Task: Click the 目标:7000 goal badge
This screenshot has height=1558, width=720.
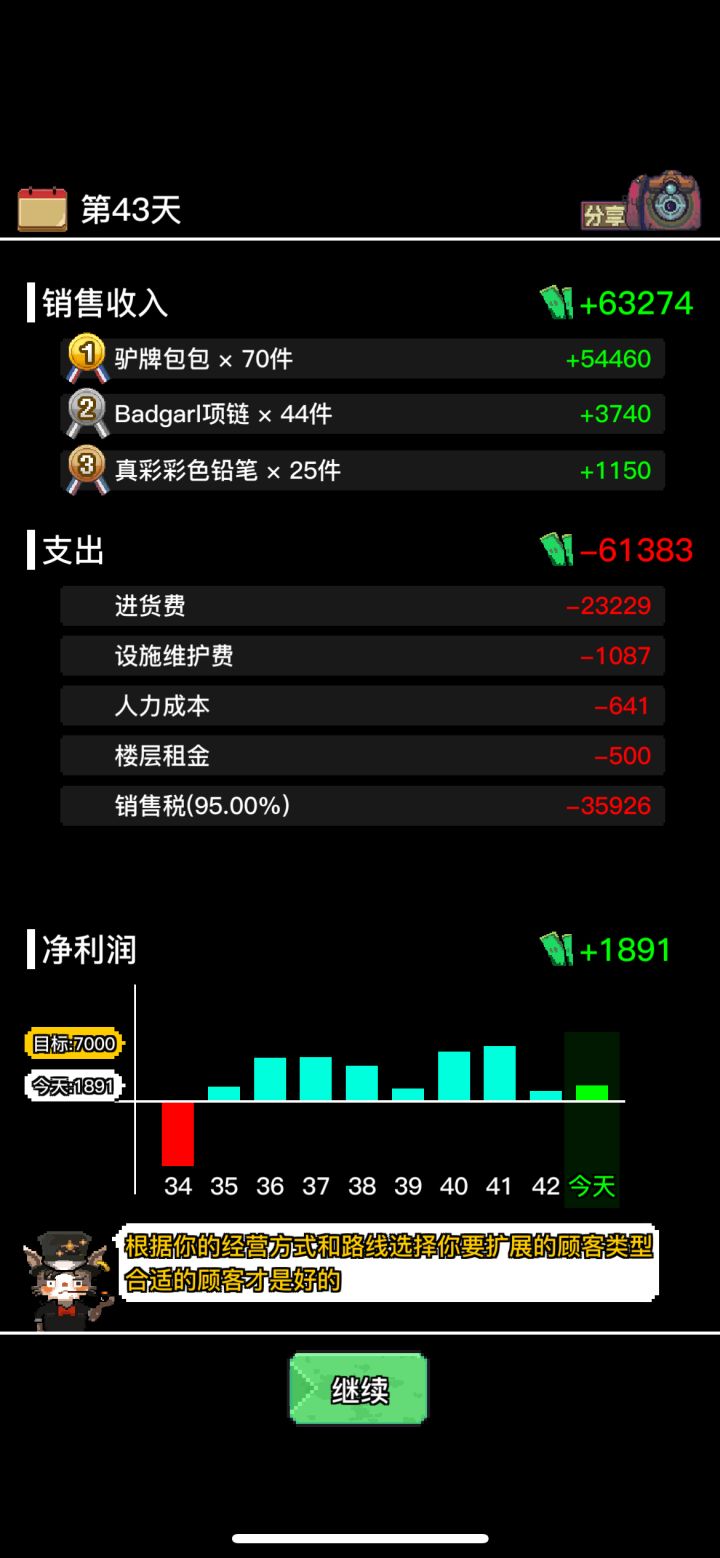Action: [70, 1043]
